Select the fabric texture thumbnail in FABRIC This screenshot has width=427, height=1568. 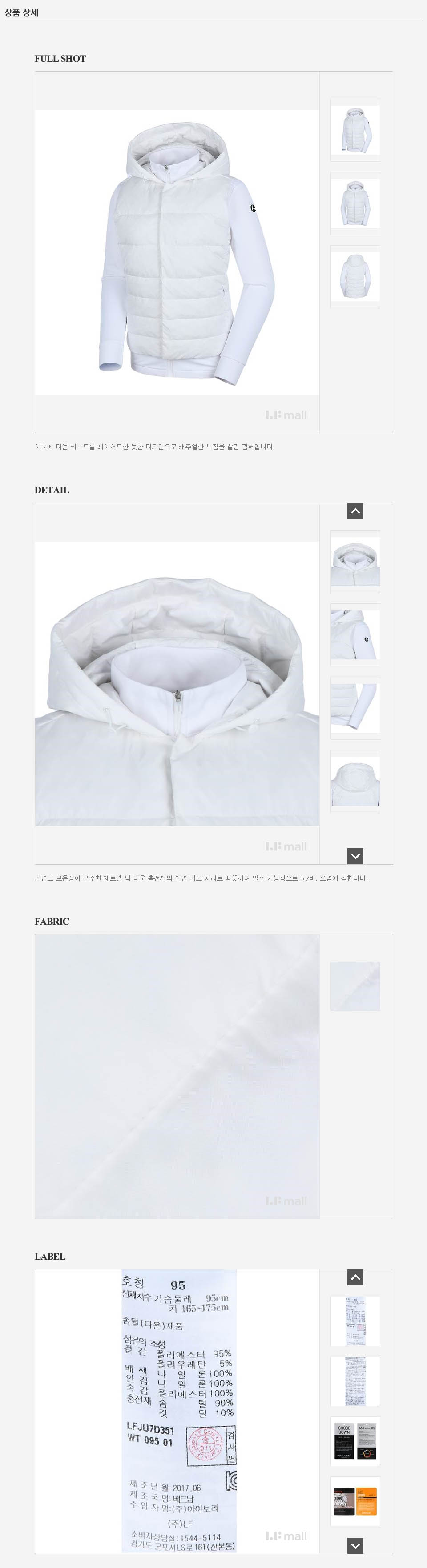[355, 986]
